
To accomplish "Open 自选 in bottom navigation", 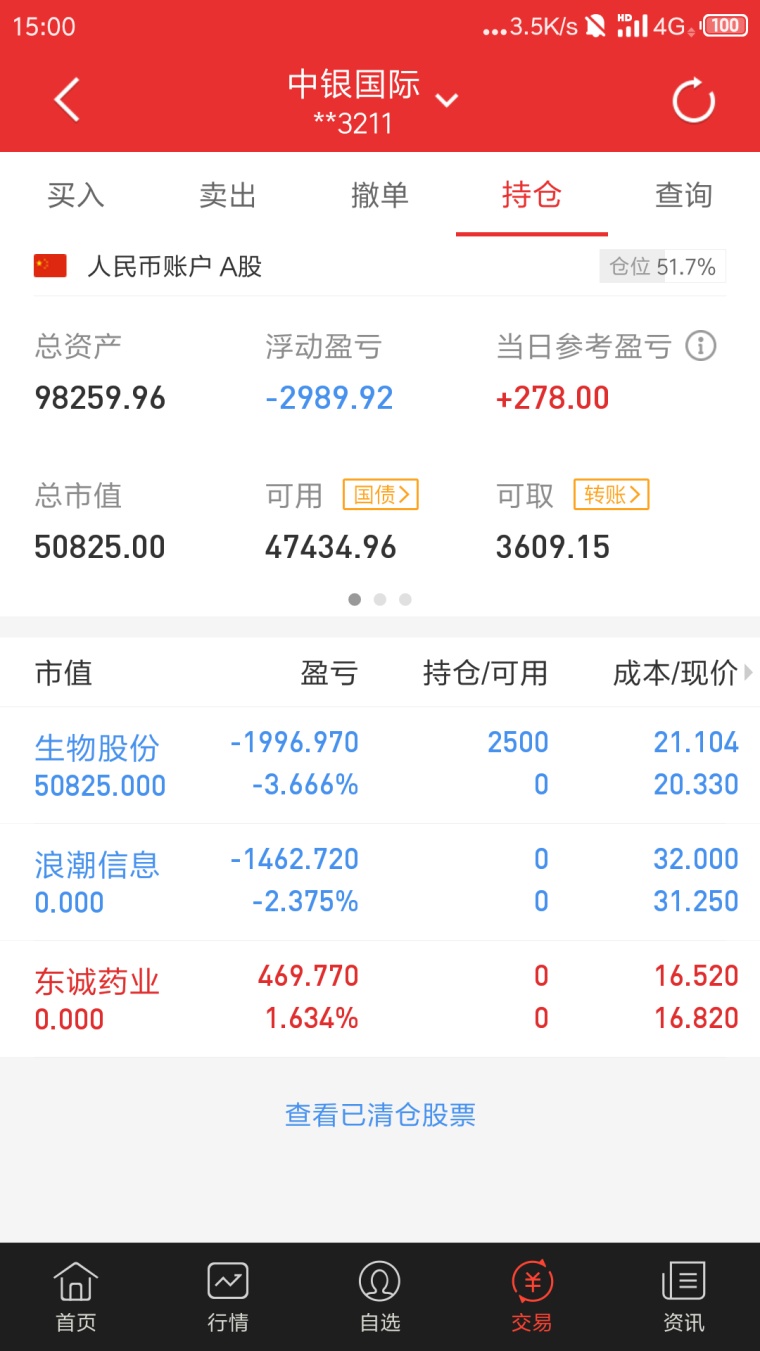I will pyautogui.click(x=380, y=1297).
